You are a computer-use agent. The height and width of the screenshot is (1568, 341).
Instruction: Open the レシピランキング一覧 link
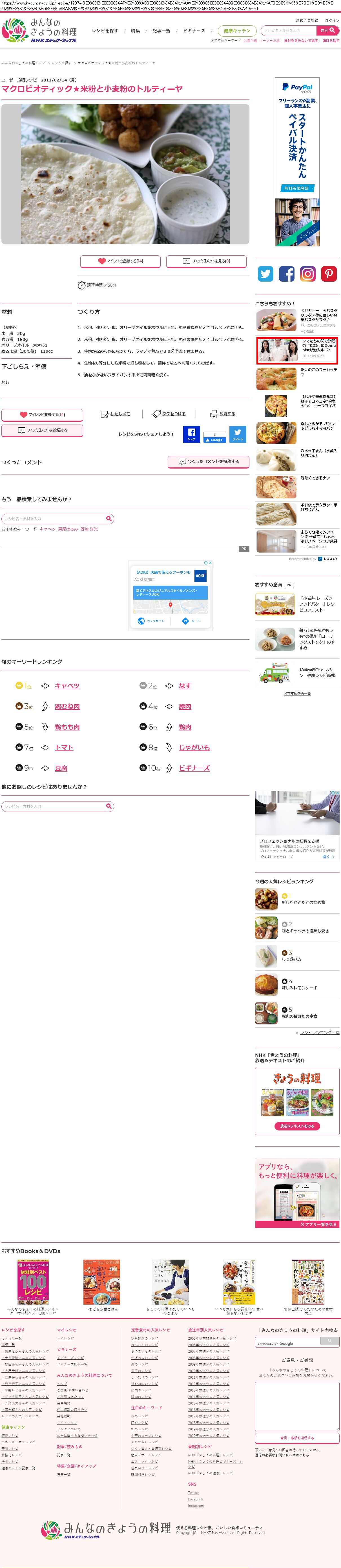pyautogui.click(x=319, y=1032)
